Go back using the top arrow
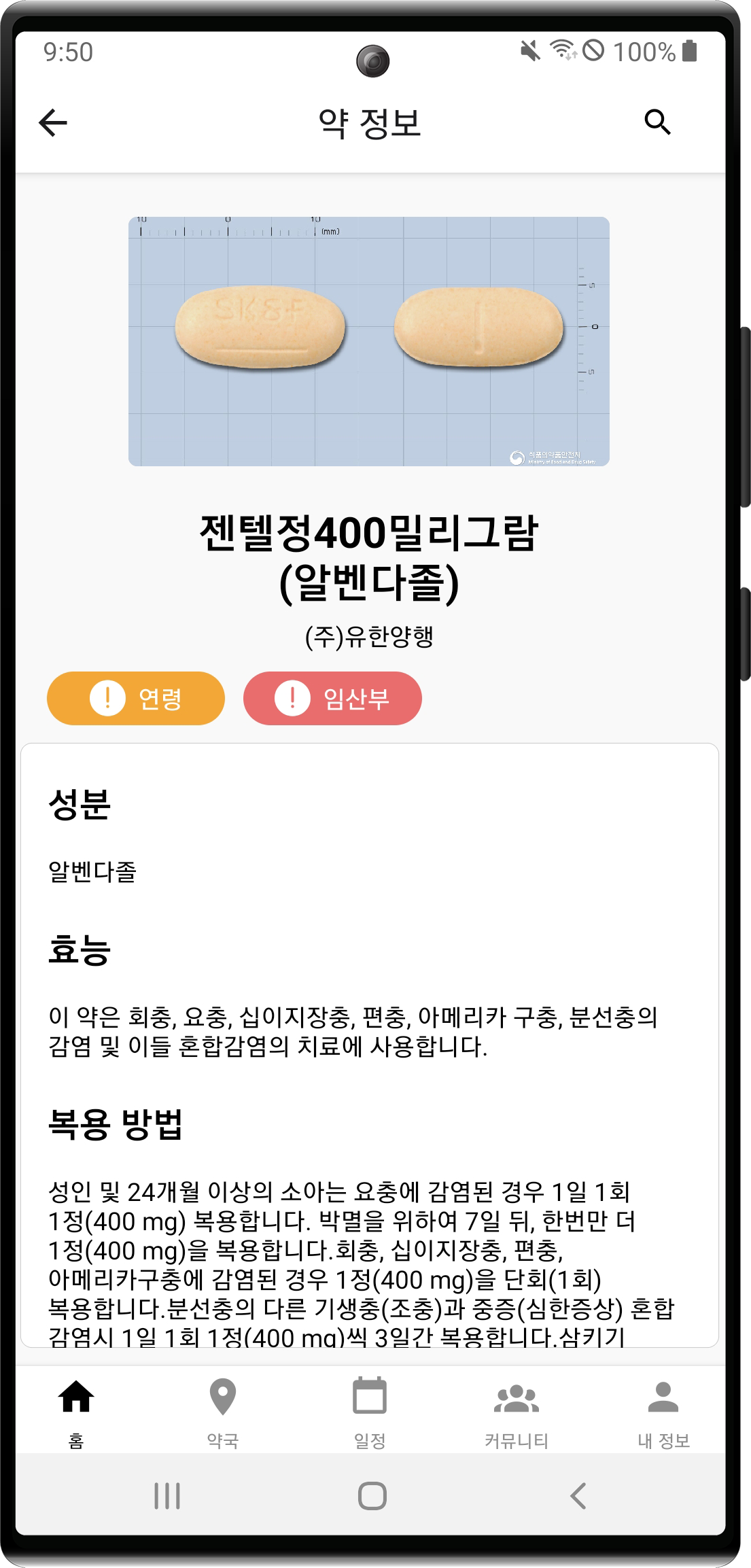751x1568 pixels. [53, 123]
